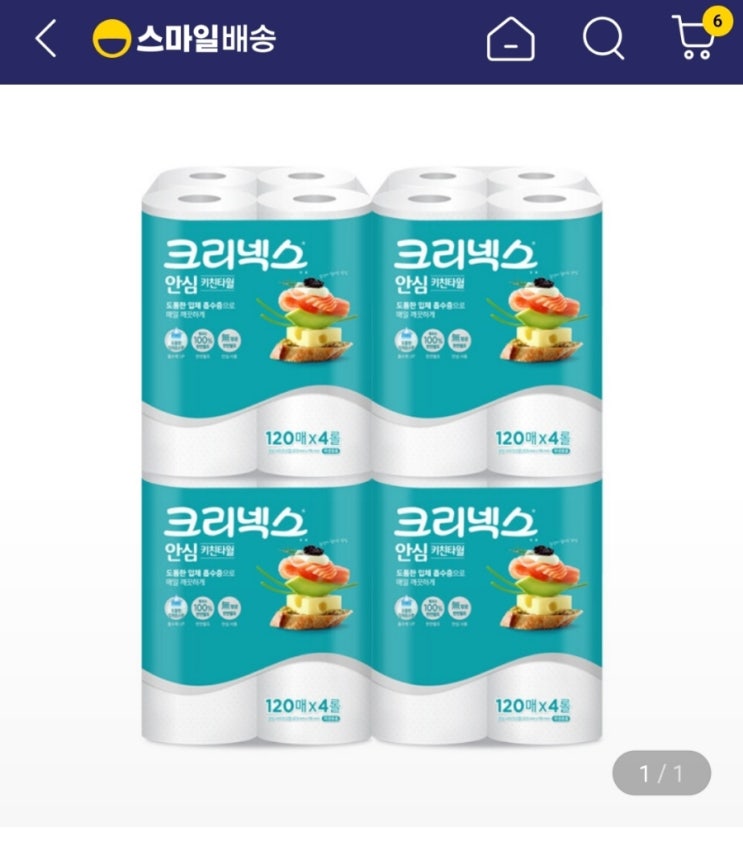Open the search magnifier
Screen dimensions: 743x841
604,39
